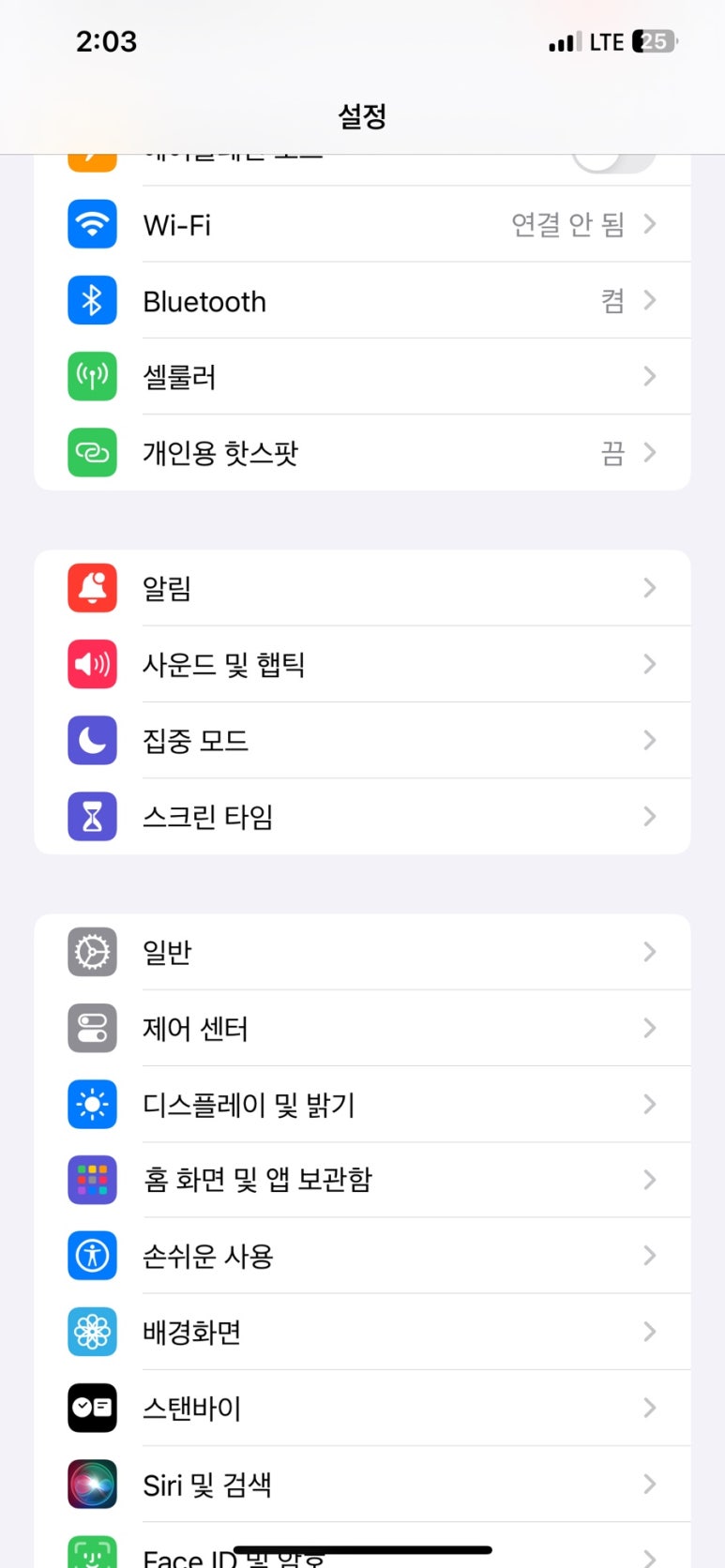Open 집중 모드 settings
The width and height of the screenshot is (725, 1568).
(x=362, y=740)
